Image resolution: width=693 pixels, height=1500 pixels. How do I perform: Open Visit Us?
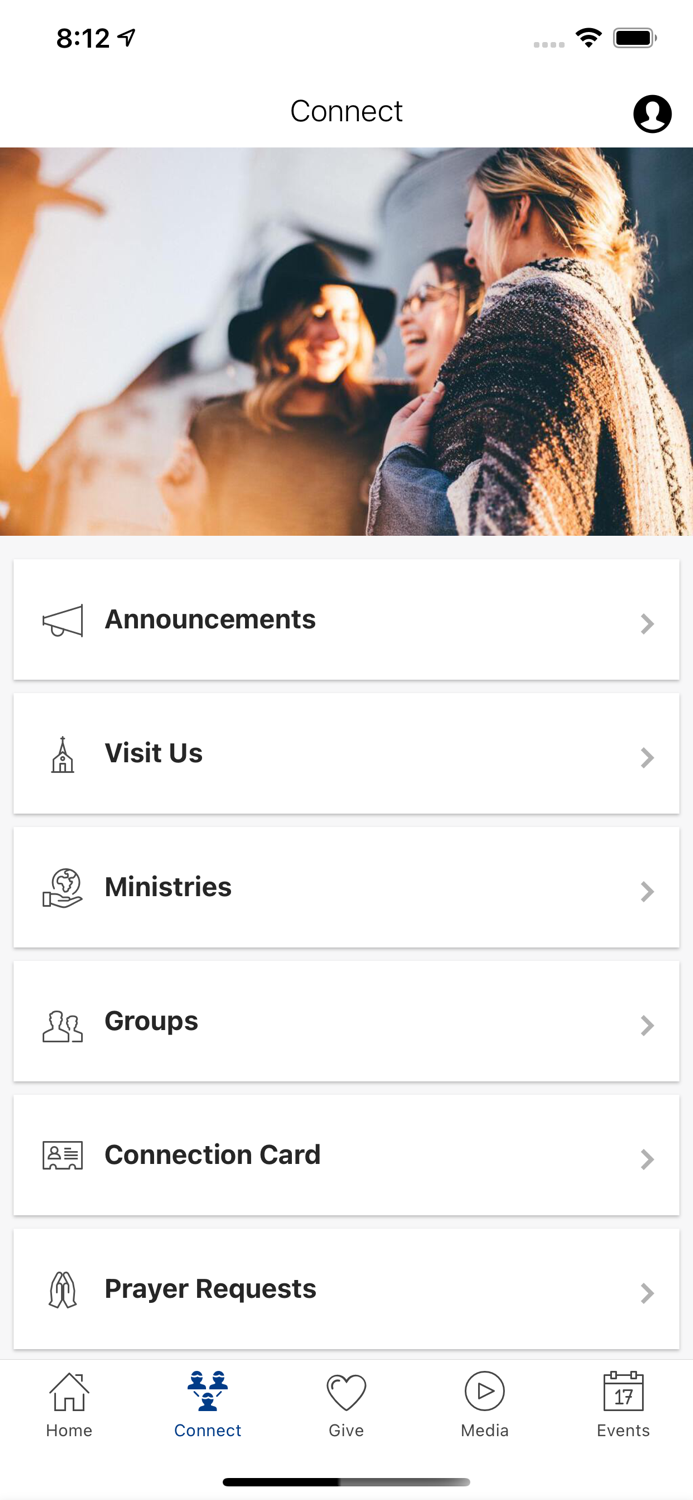point(346,754)
